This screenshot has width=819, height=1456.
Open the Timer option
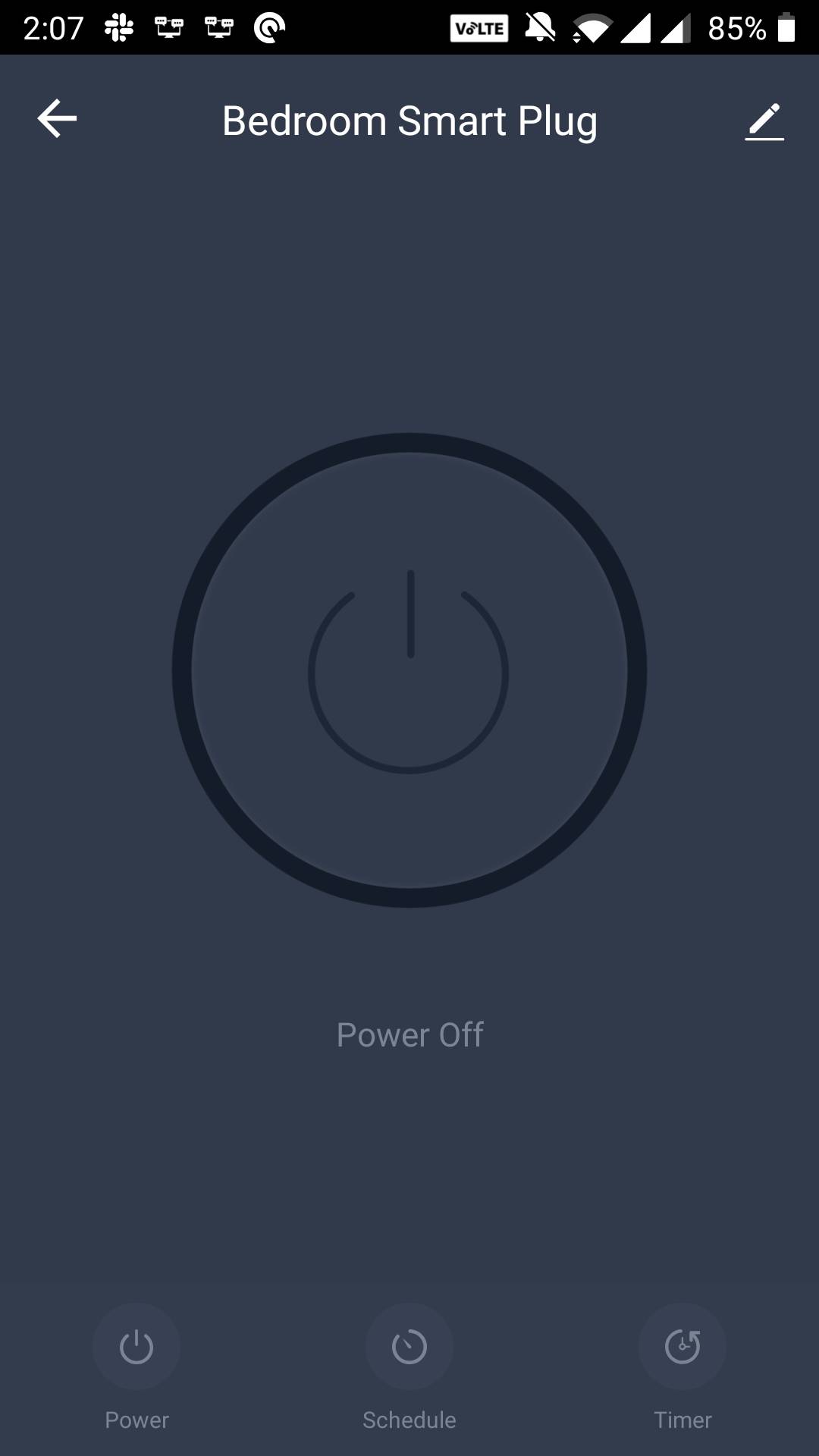pos(682,1347)
